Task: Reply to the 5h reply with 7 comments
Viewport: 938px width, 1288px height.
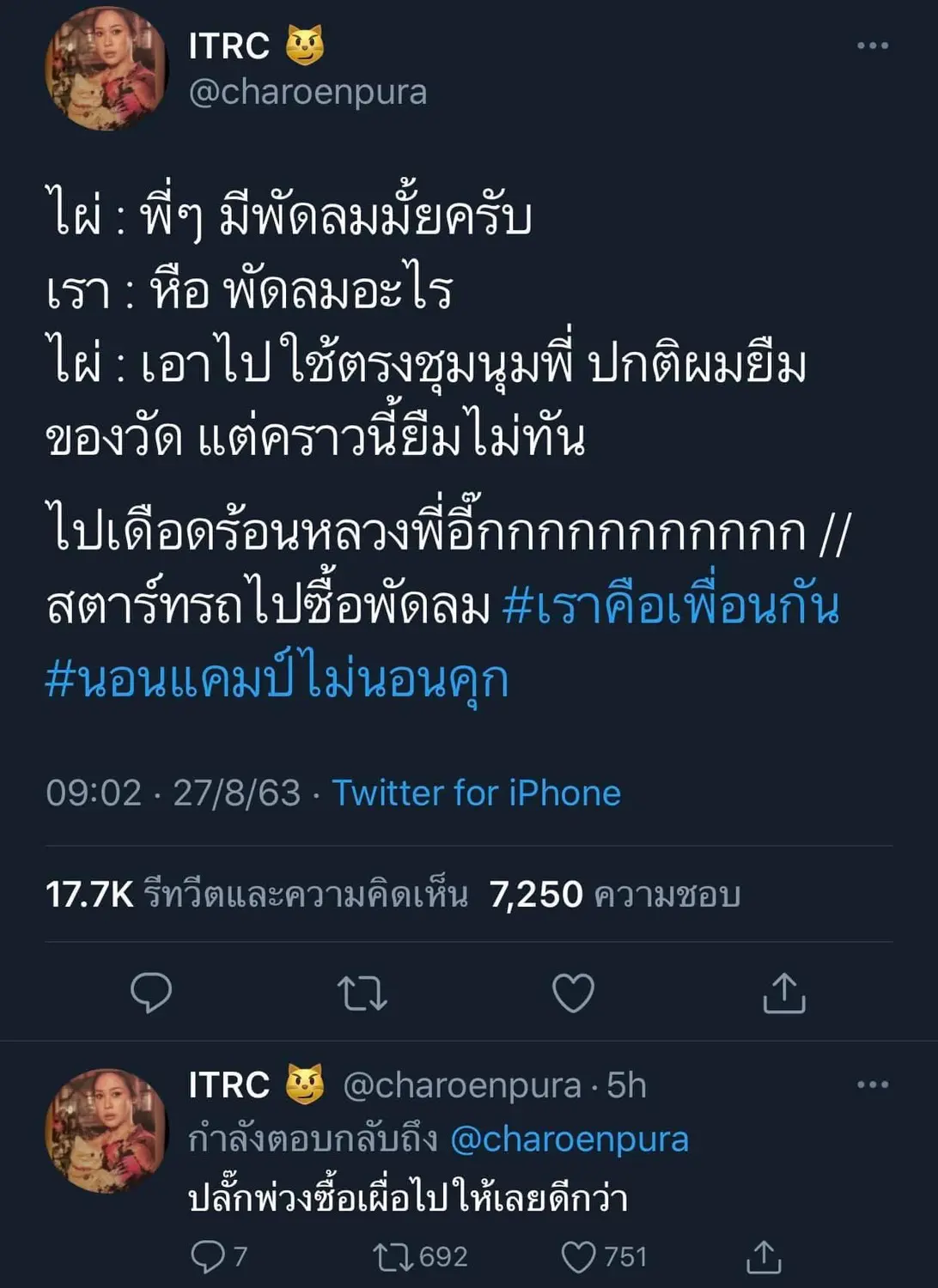Action: [x=209, y=1257]
